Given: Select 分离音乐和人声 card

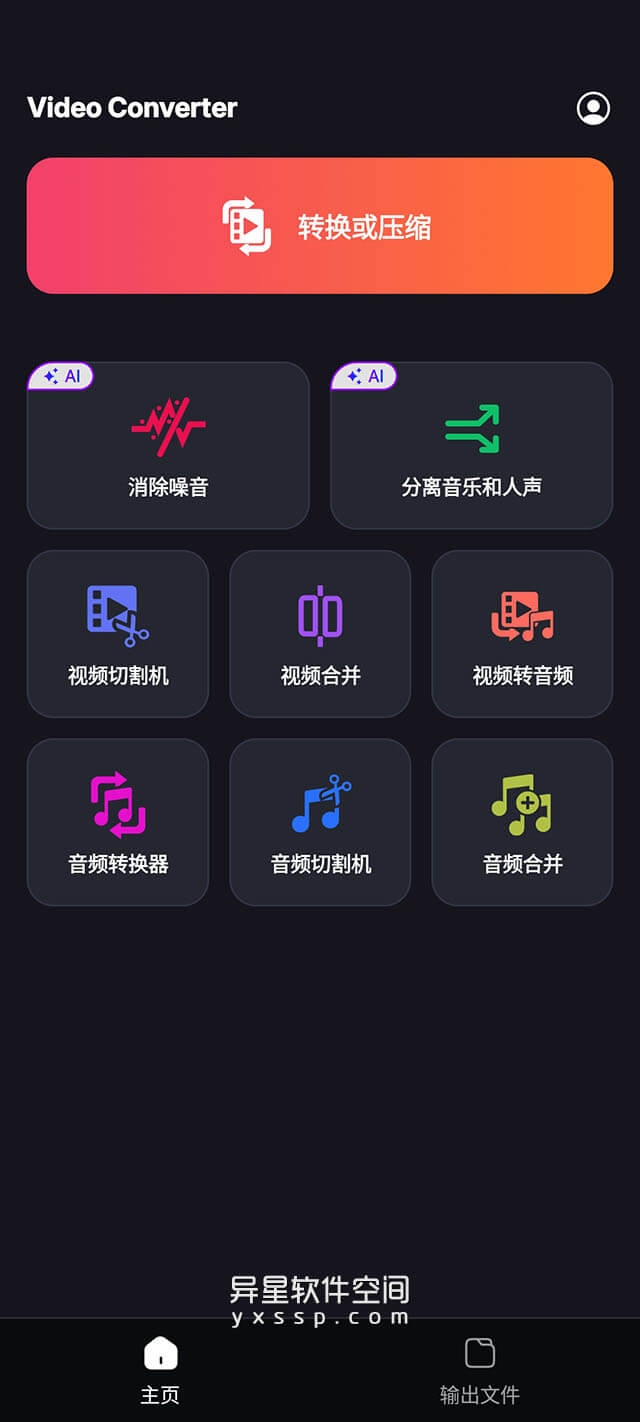Looking at the screenshot, I should [471, 446].
